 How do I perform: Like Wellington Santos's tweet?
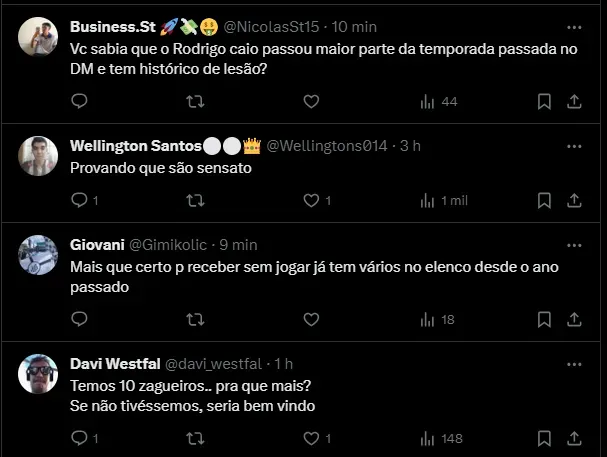pos(311,200)
